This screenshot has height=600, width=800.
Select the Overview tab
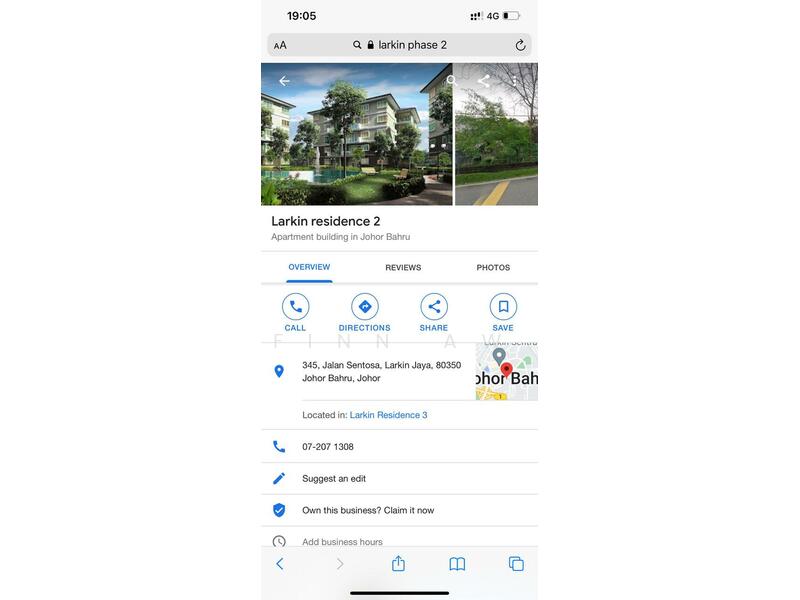tap(309, 267)
